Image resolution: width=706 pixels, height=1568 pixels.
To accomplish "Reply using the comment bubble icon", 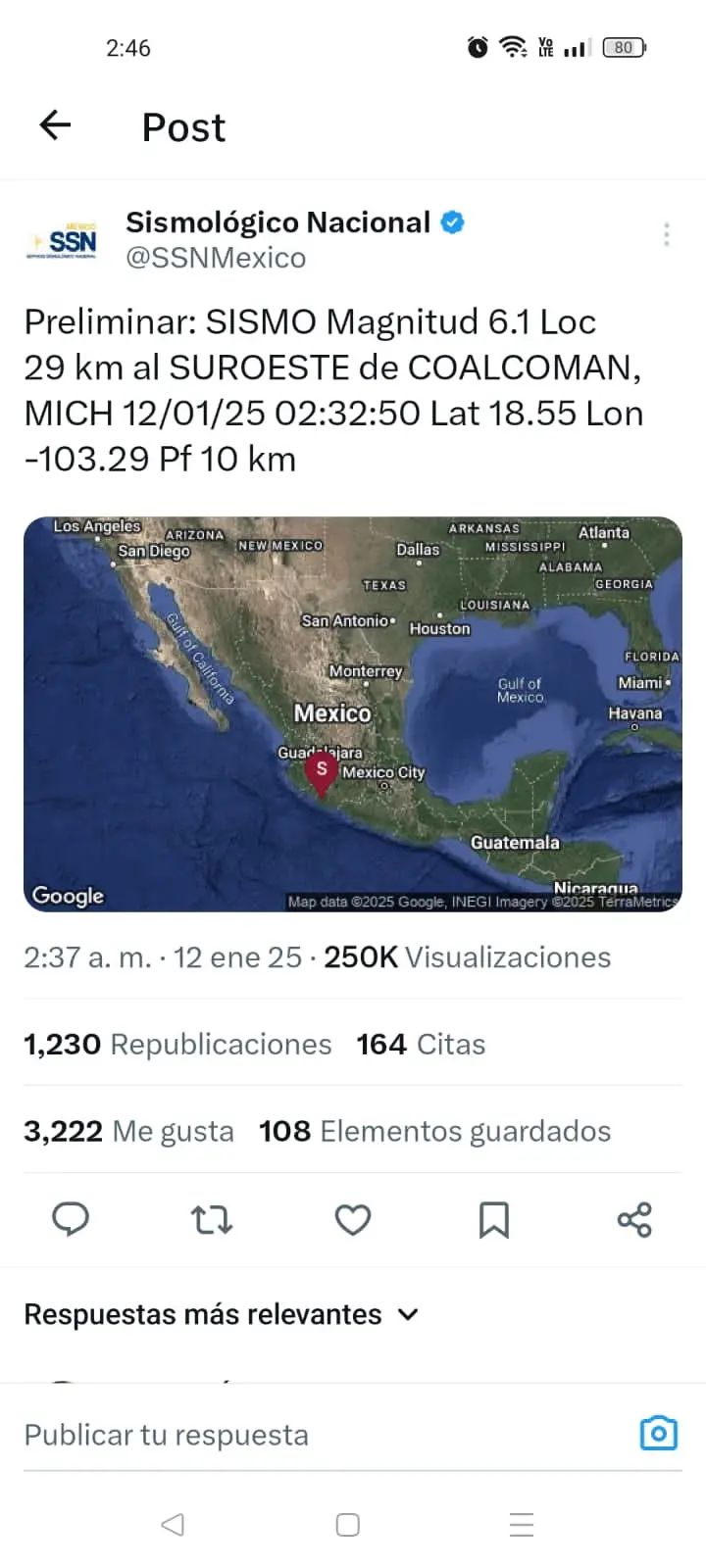I will tap(70, 1219).
